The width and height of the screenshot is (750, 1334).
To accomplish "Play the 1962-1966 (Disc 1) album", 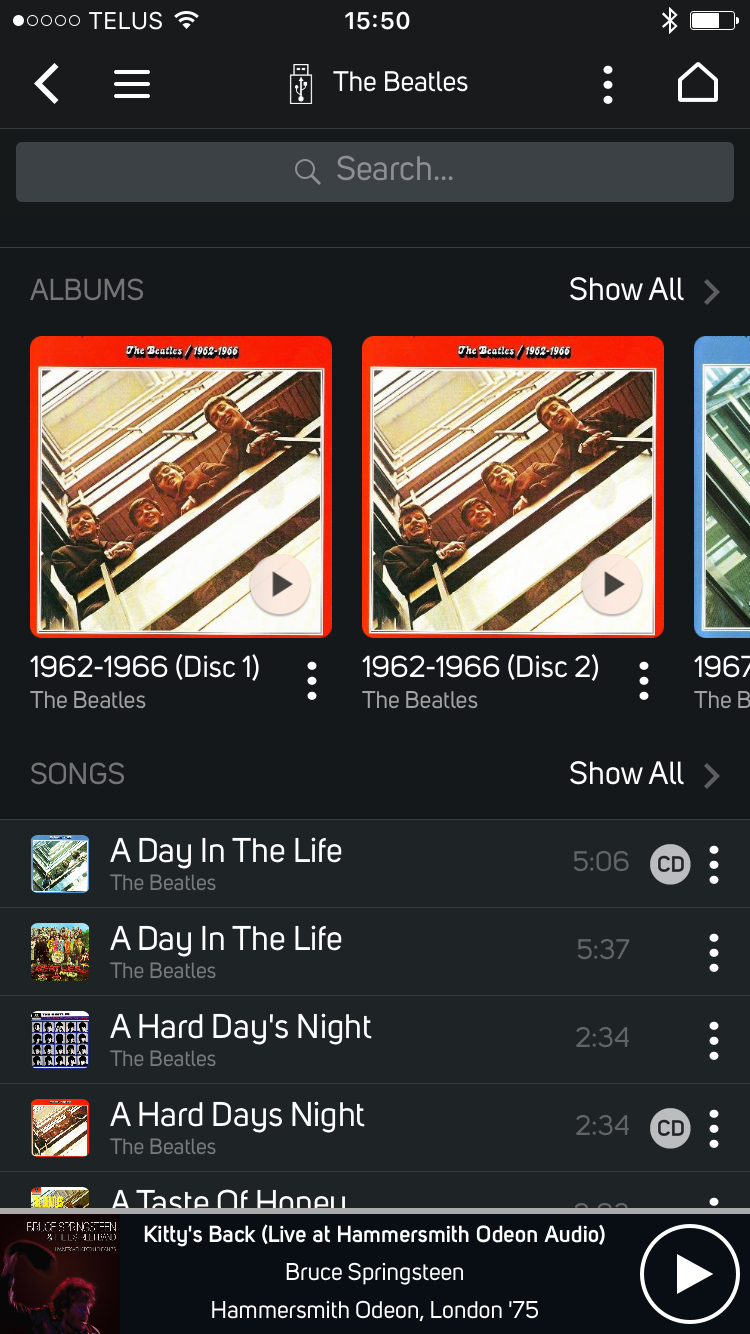I will click(x=280, y=584).
